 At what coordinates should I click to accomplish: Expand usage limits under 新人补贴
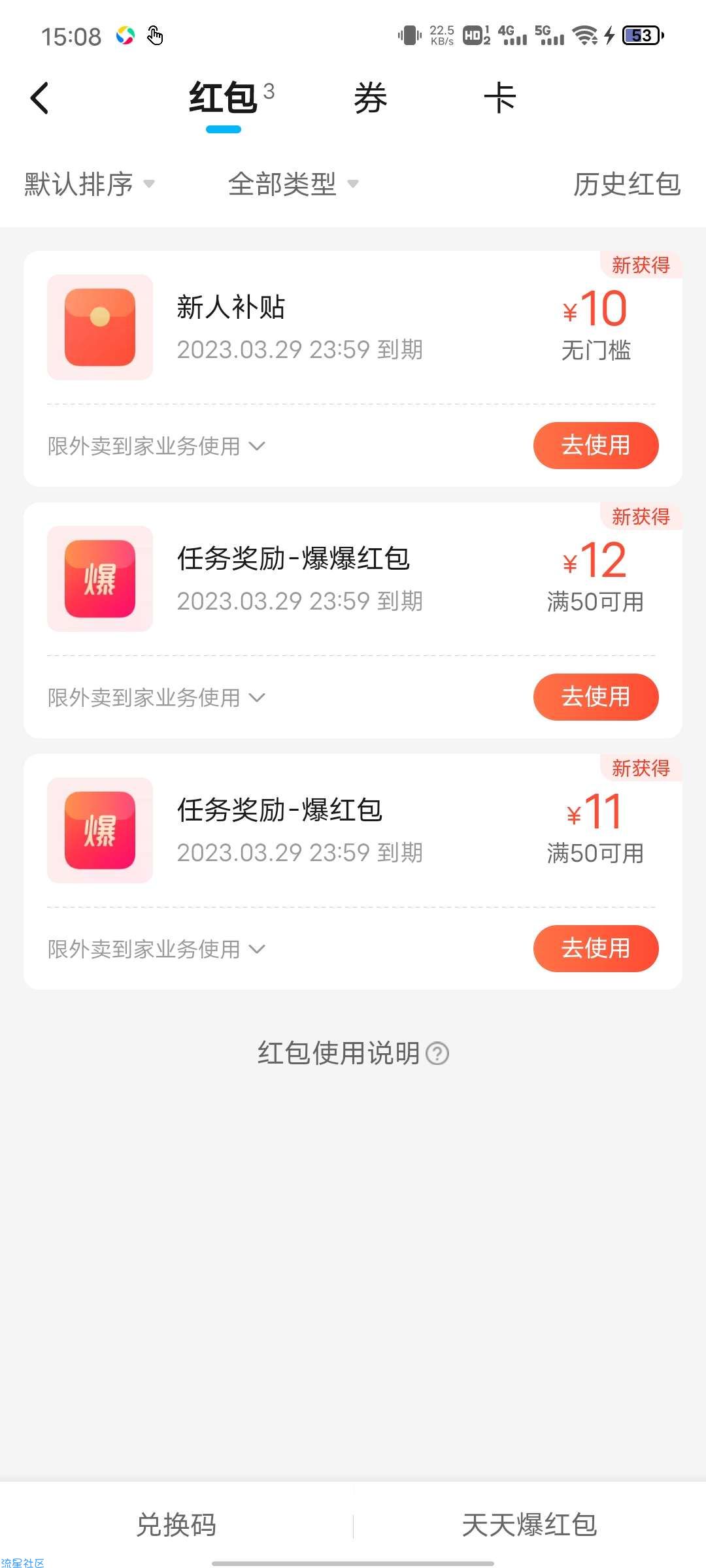(x=156, y=446)
